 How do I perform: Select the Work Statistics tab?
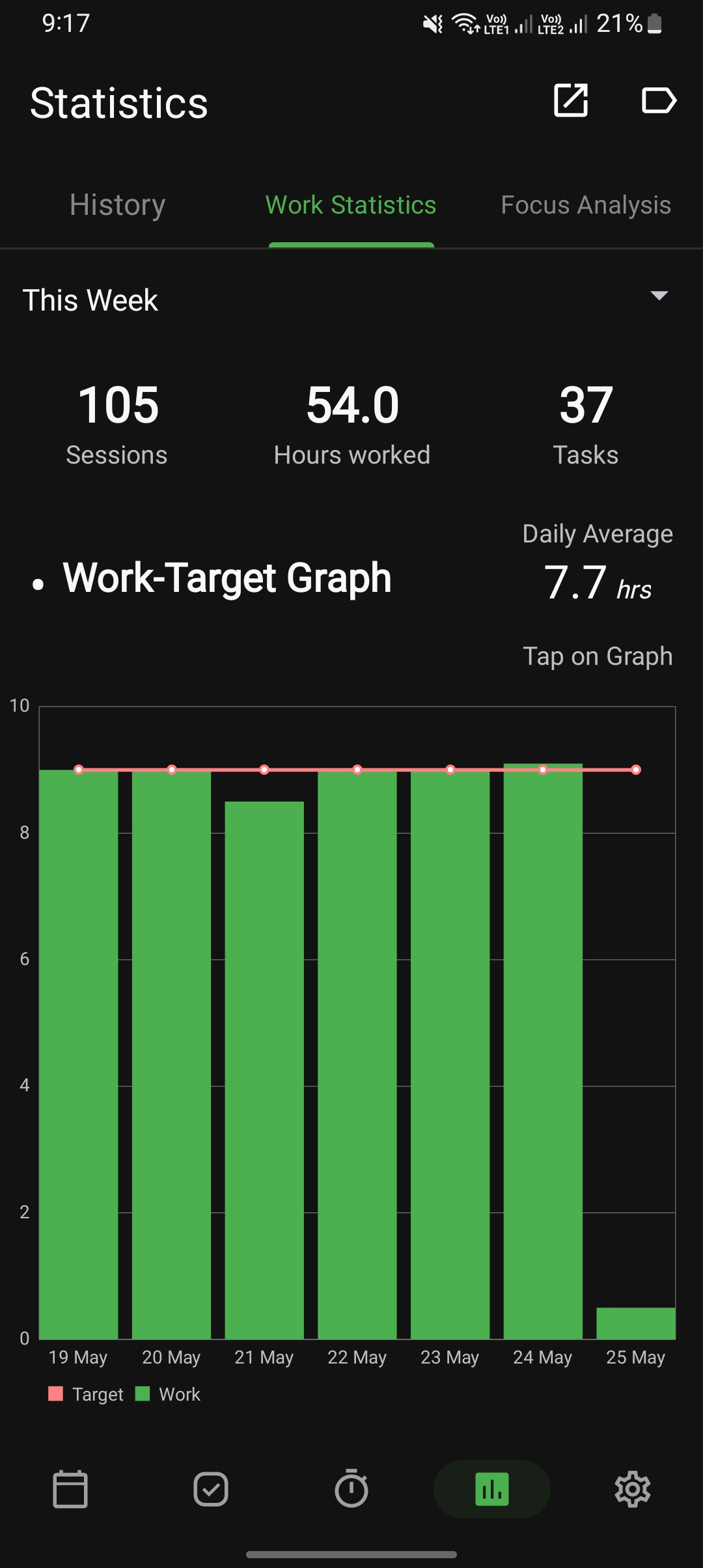[351, 205]
